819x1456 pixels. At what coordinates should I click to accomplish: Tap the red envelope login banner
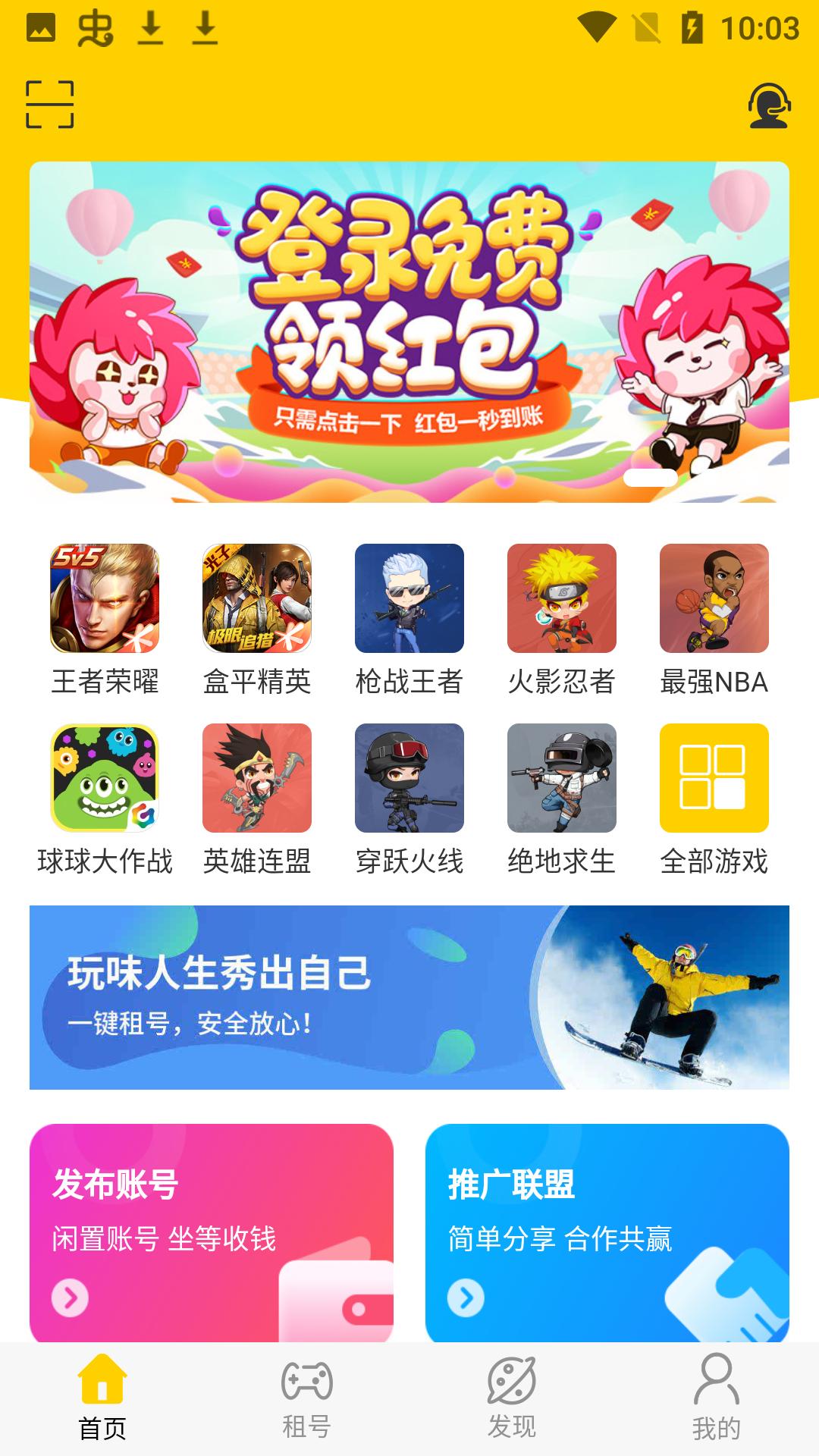pyautogui.click(x=409, y=330)
